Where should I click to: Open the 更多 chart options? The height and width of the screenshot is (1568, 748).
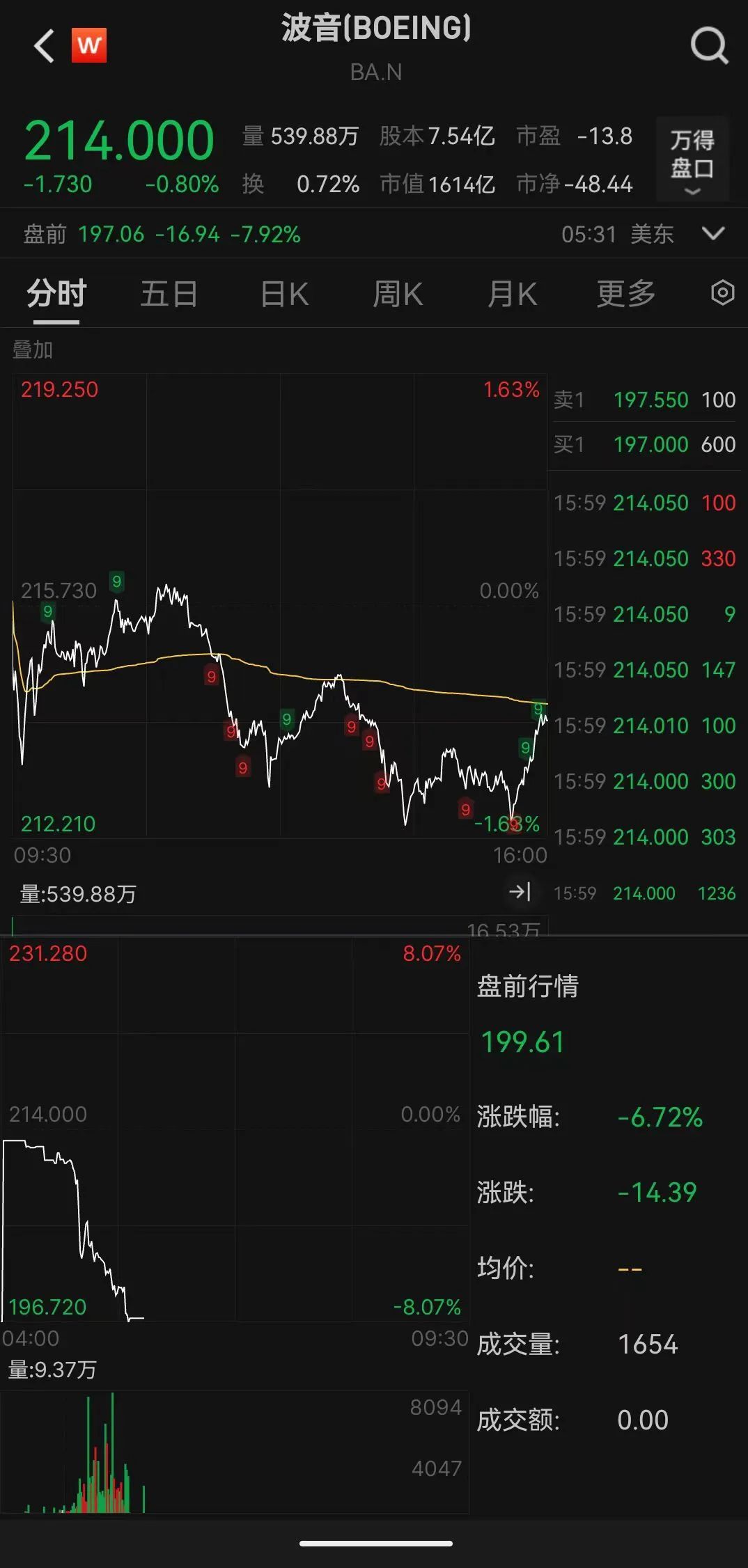626,293
